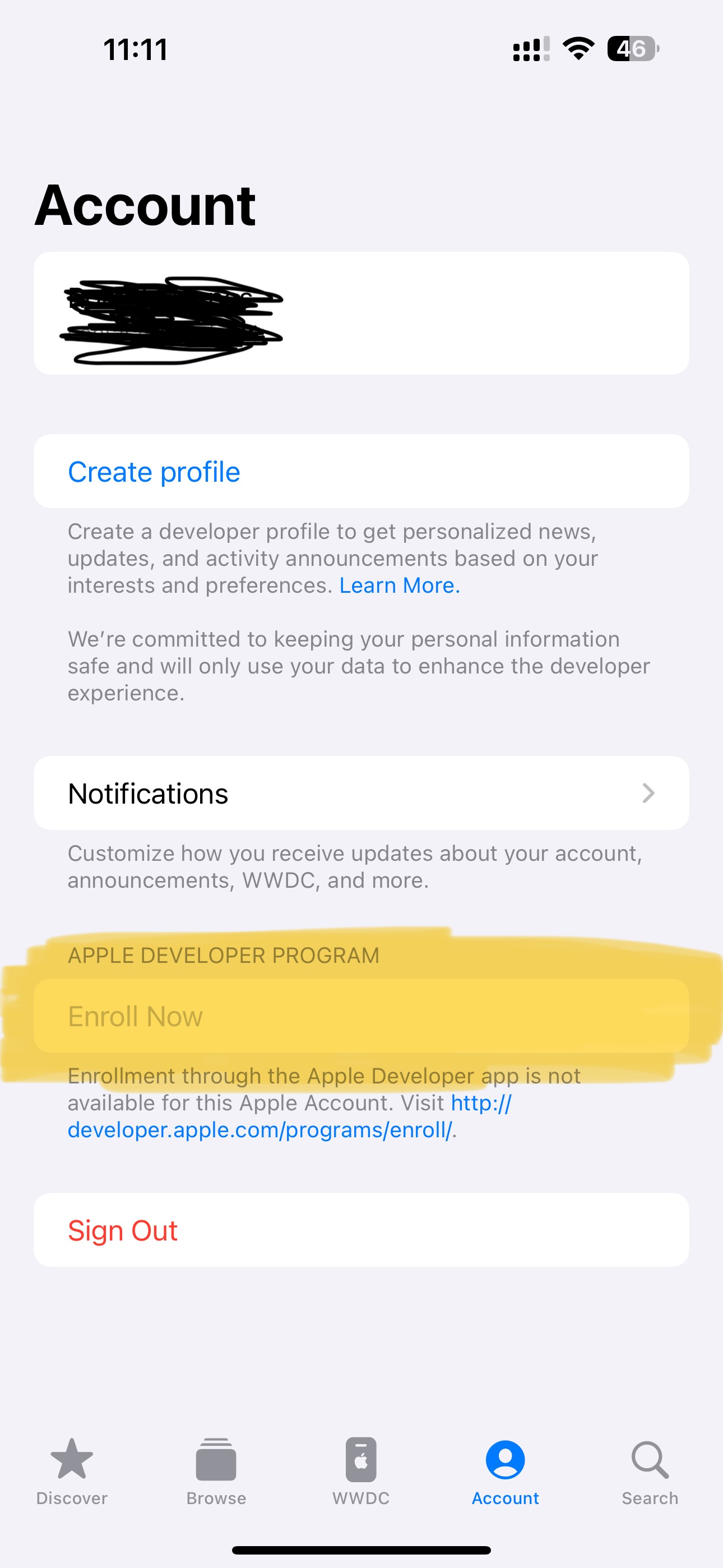The image size is (723, 1568).
Task: Select the Account tab
Action: (505, 1470)
